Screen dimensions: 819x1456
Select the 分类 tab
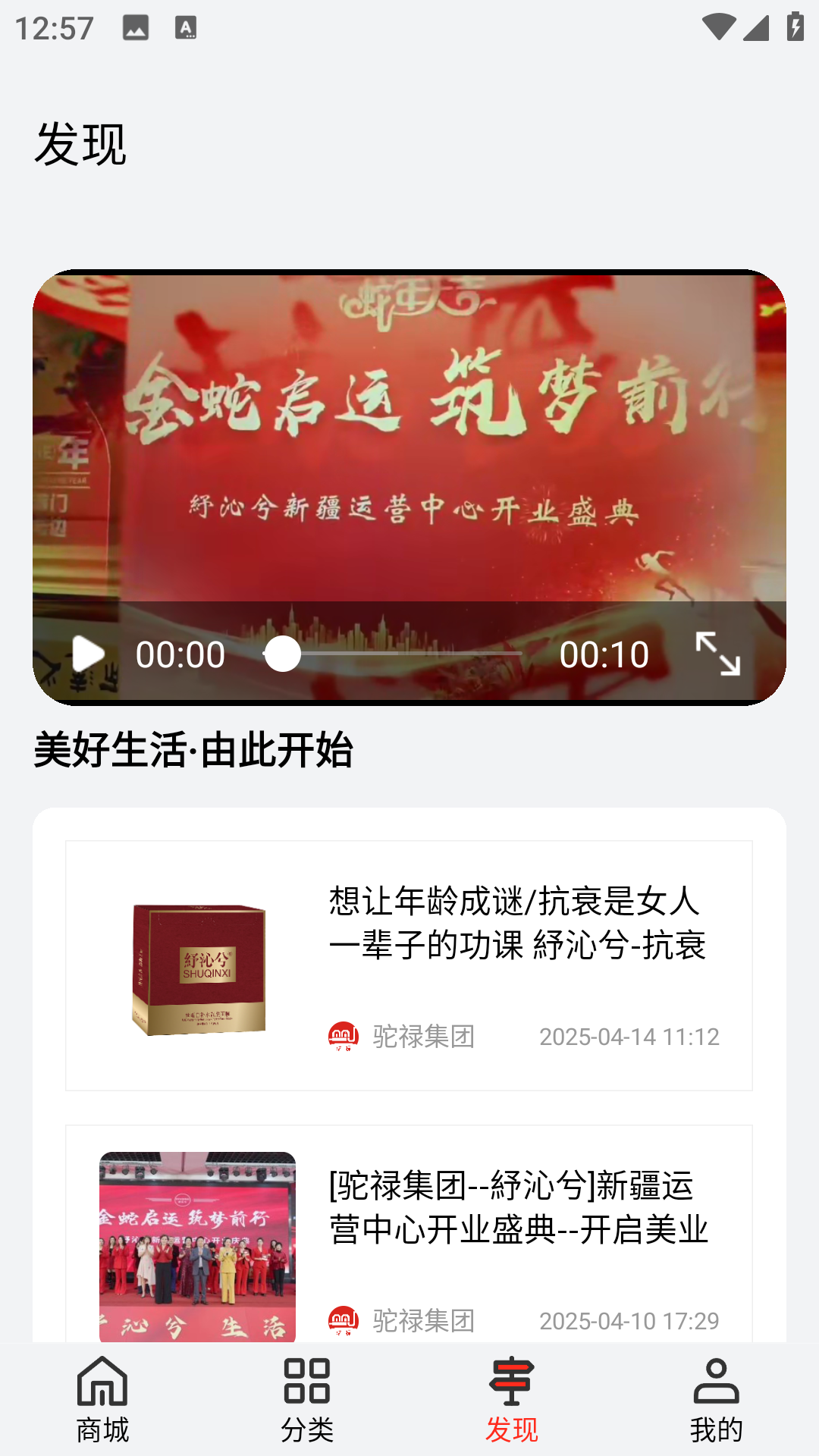tap(306, 1403)
